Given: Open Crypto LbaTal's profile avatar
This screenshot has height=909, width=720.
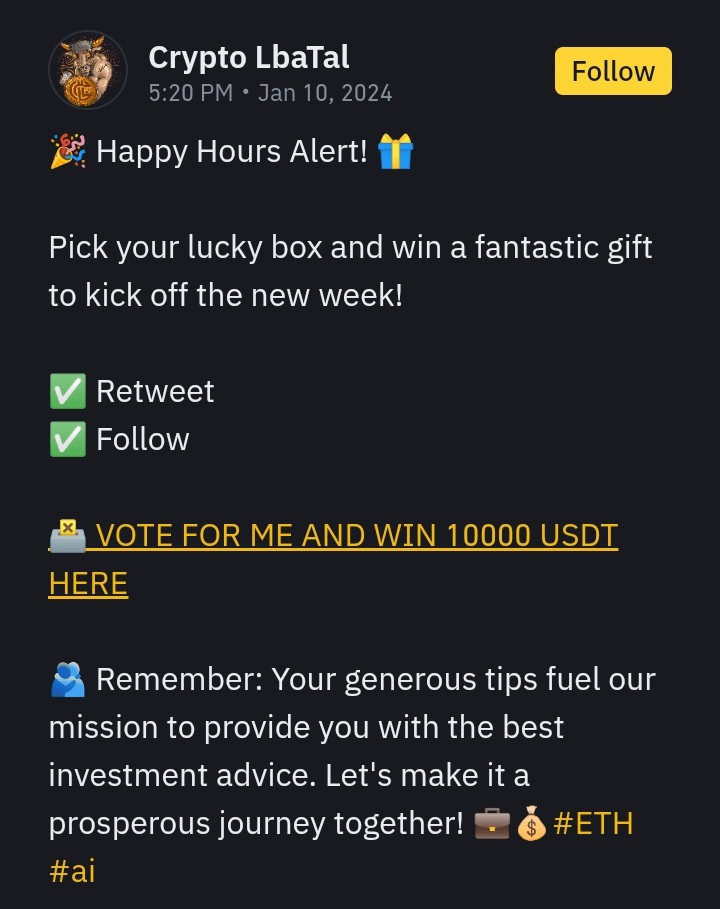Looking at the screenshot, I should pos(88,70).
